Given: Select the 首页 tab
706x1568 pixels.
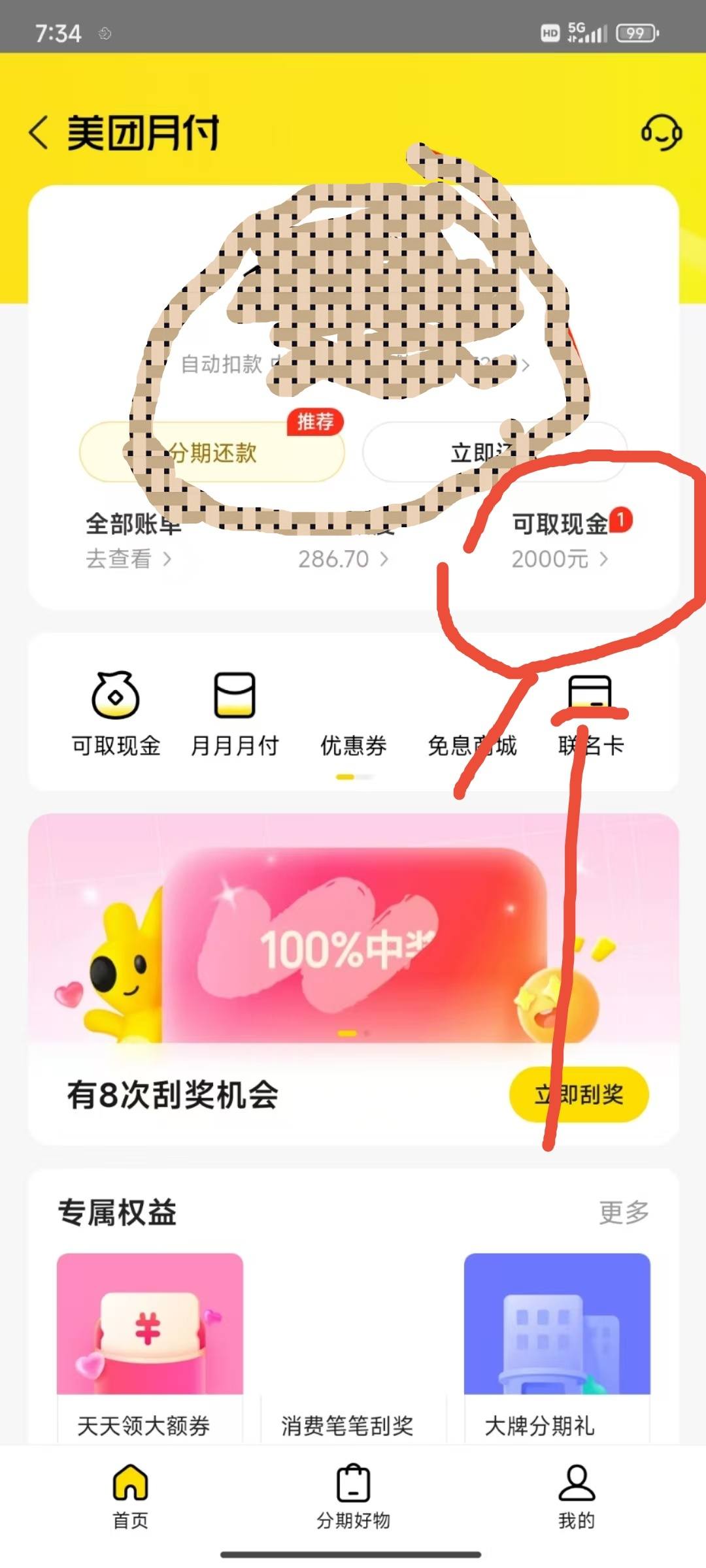Looking at the screenshot, I should click(130, 1497).
